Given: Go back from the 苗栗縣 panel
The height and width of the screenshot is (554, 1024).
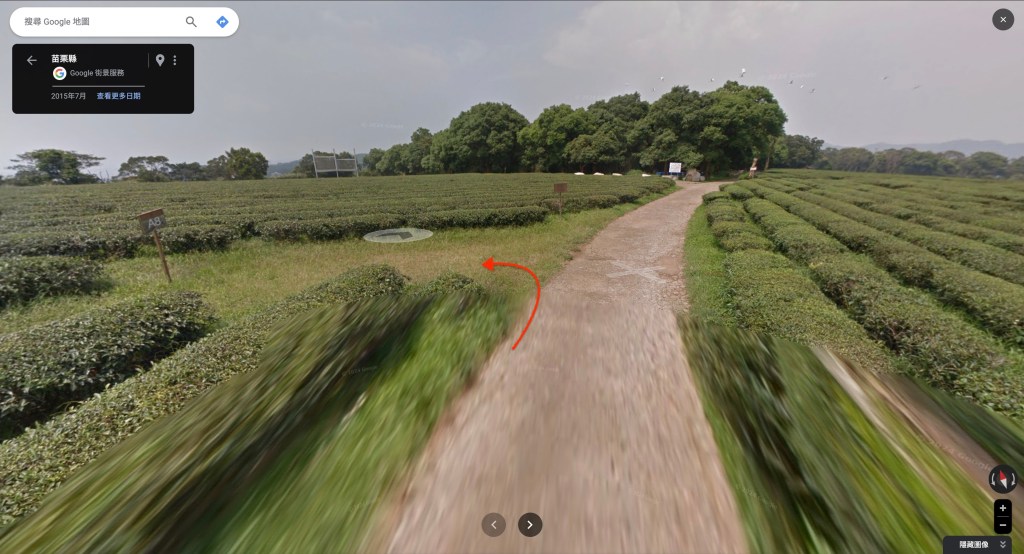Looking at the screenshot, I should coord(31,60).
